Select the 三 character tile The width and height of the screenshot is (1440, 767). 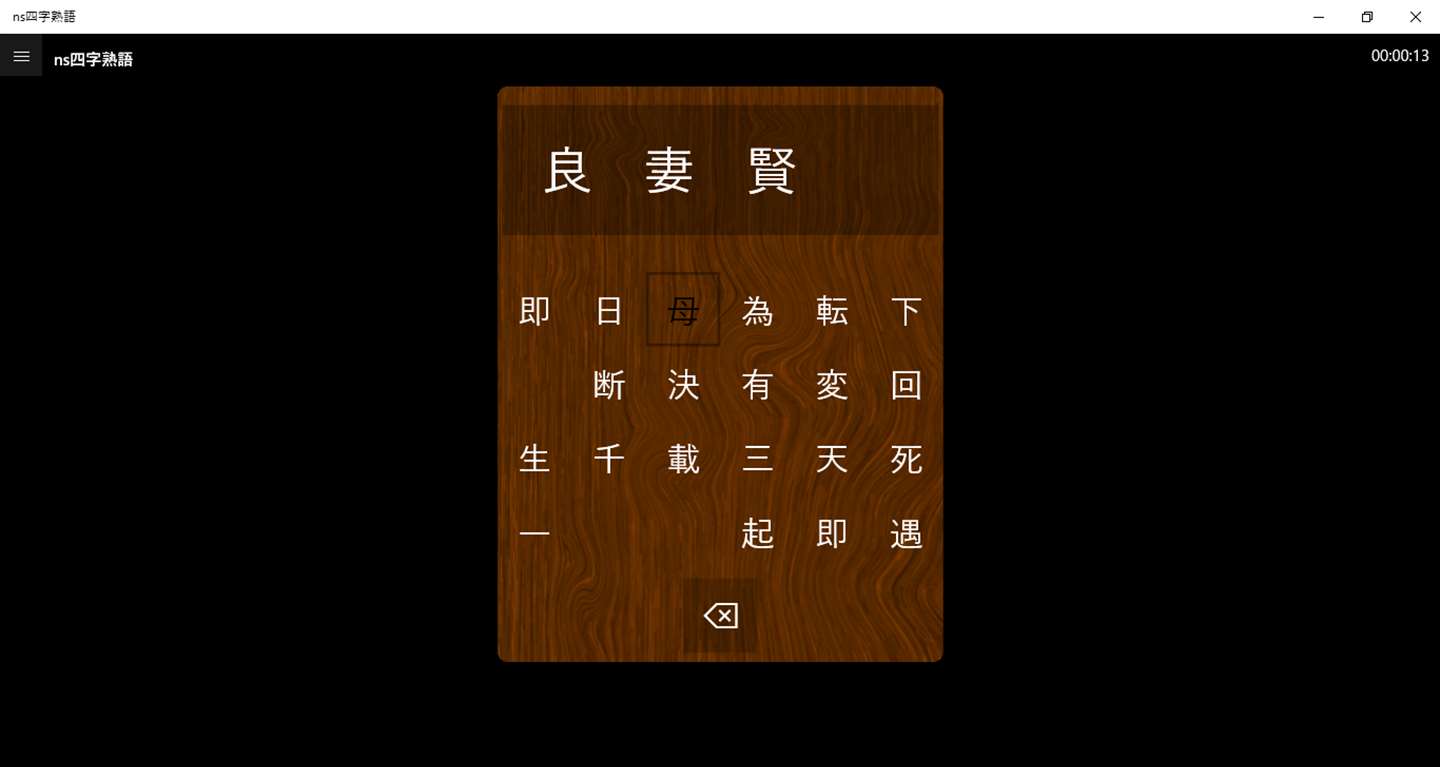(757, 459)
